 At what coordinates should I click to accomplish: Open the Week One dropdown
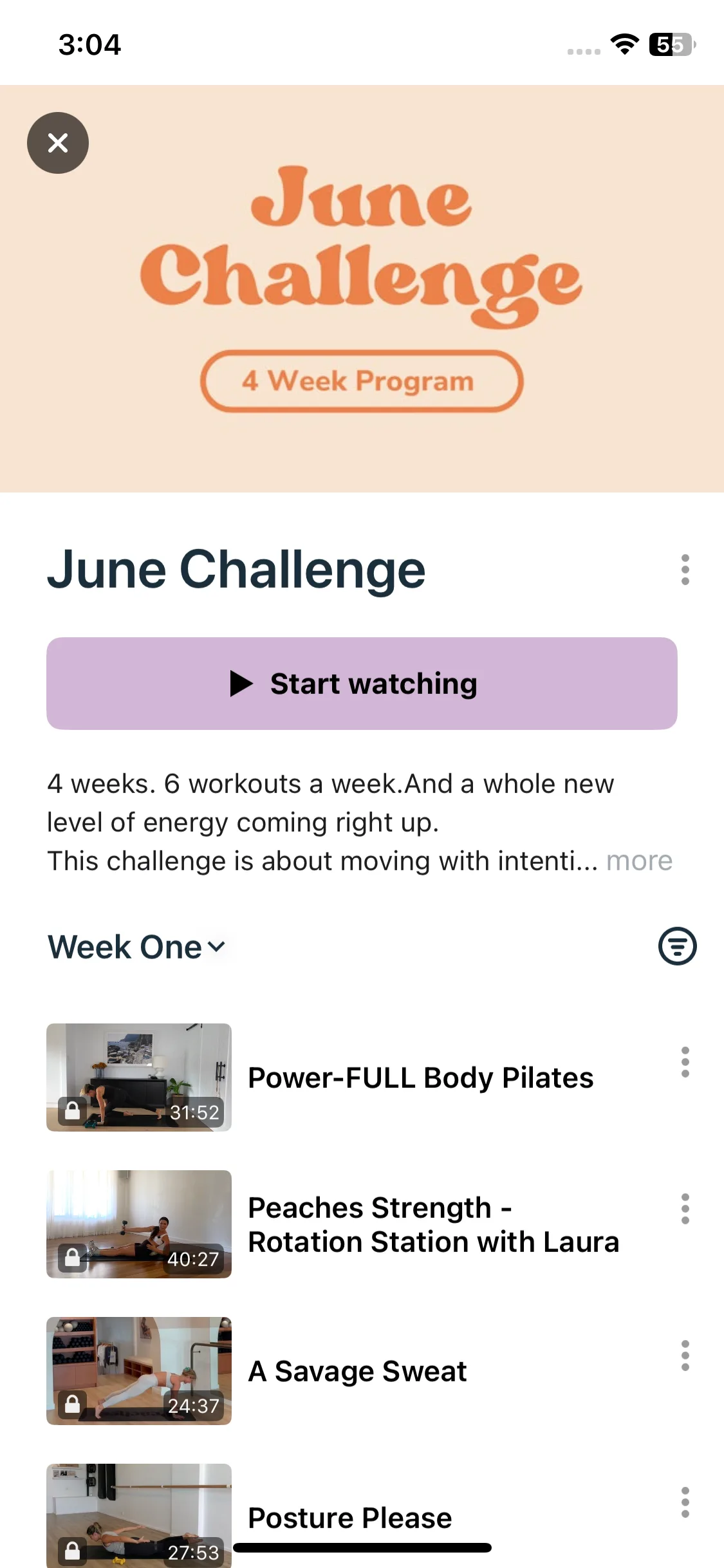136,947
